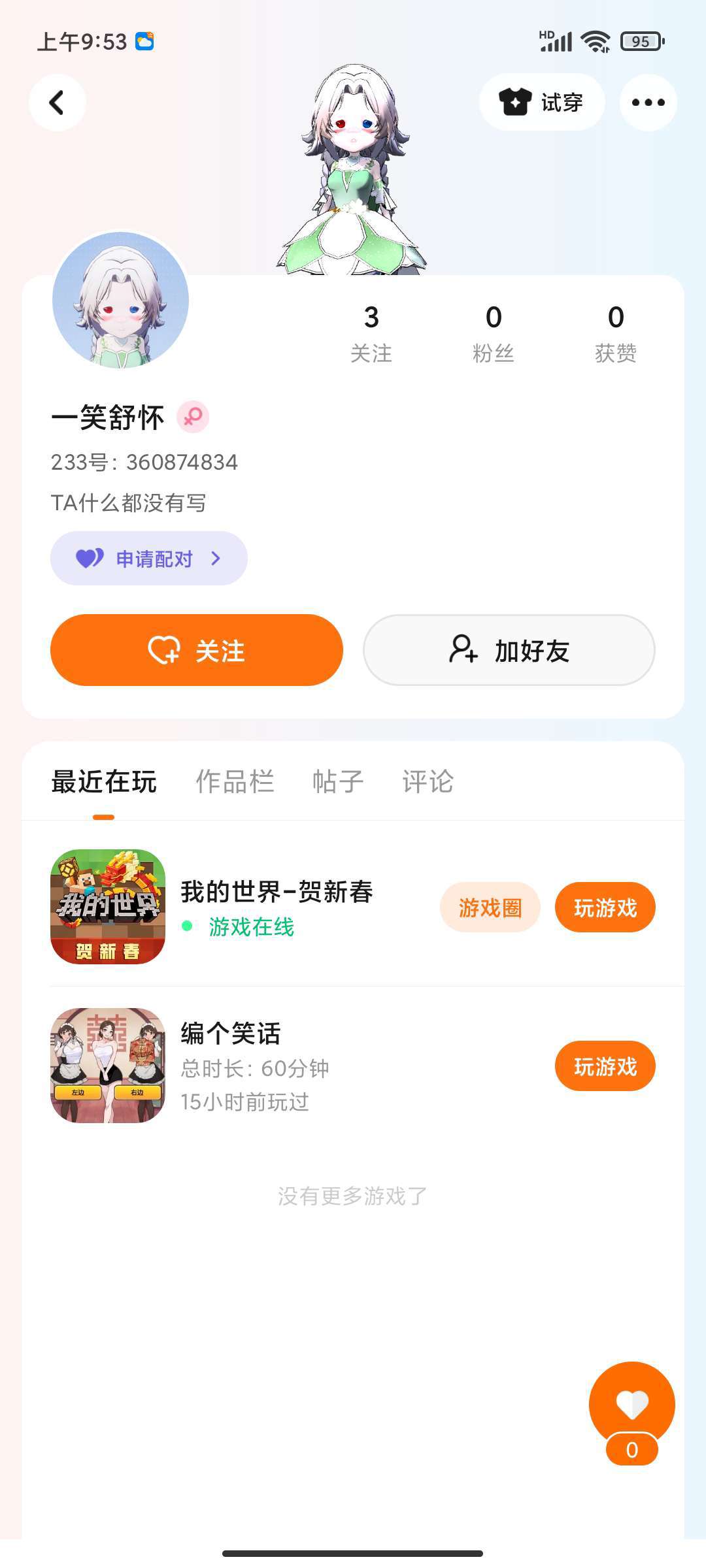706x1568 pixels.
Task: Open the 我的世界-贺新春 game entry
Action: 276,892
